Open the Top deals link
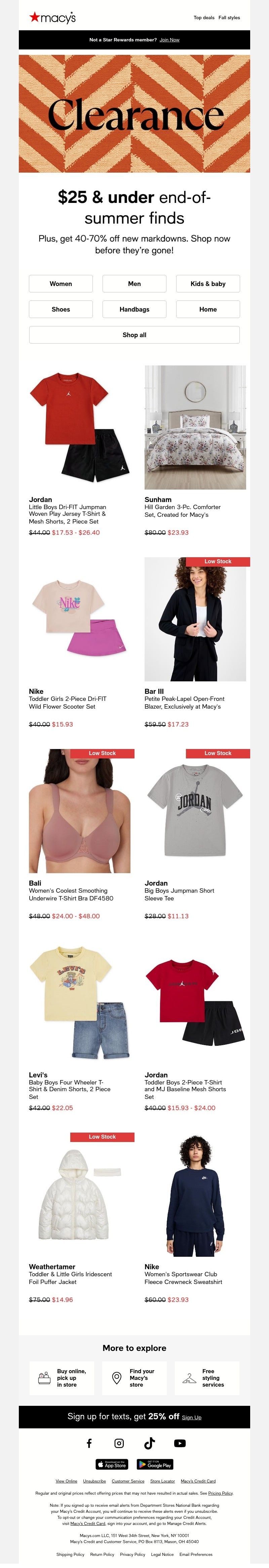This screenshot has width=269, height=1568. [x=203, y=17]
